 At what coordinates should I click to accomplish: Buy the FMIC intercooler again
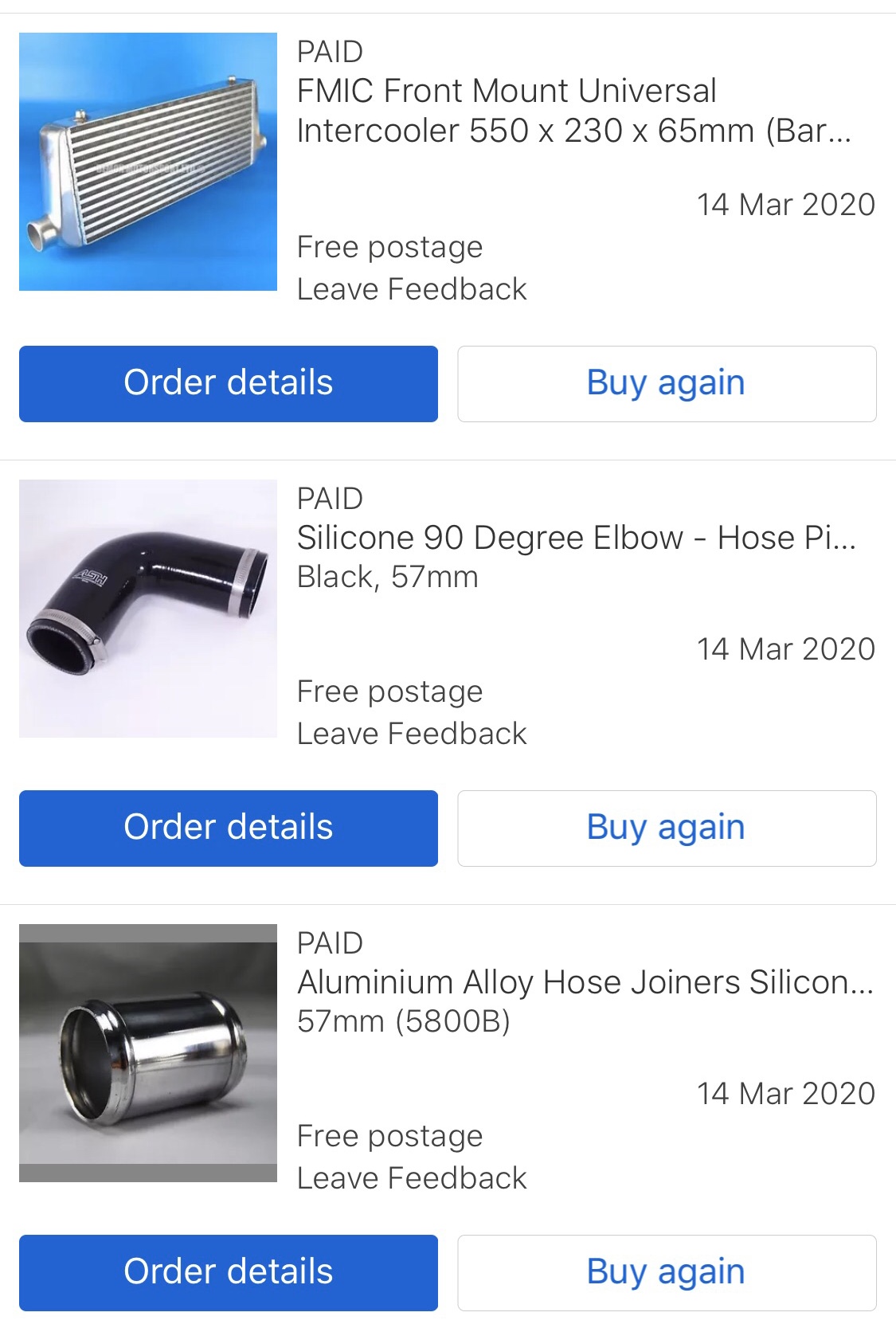click(x=666, y=383)
